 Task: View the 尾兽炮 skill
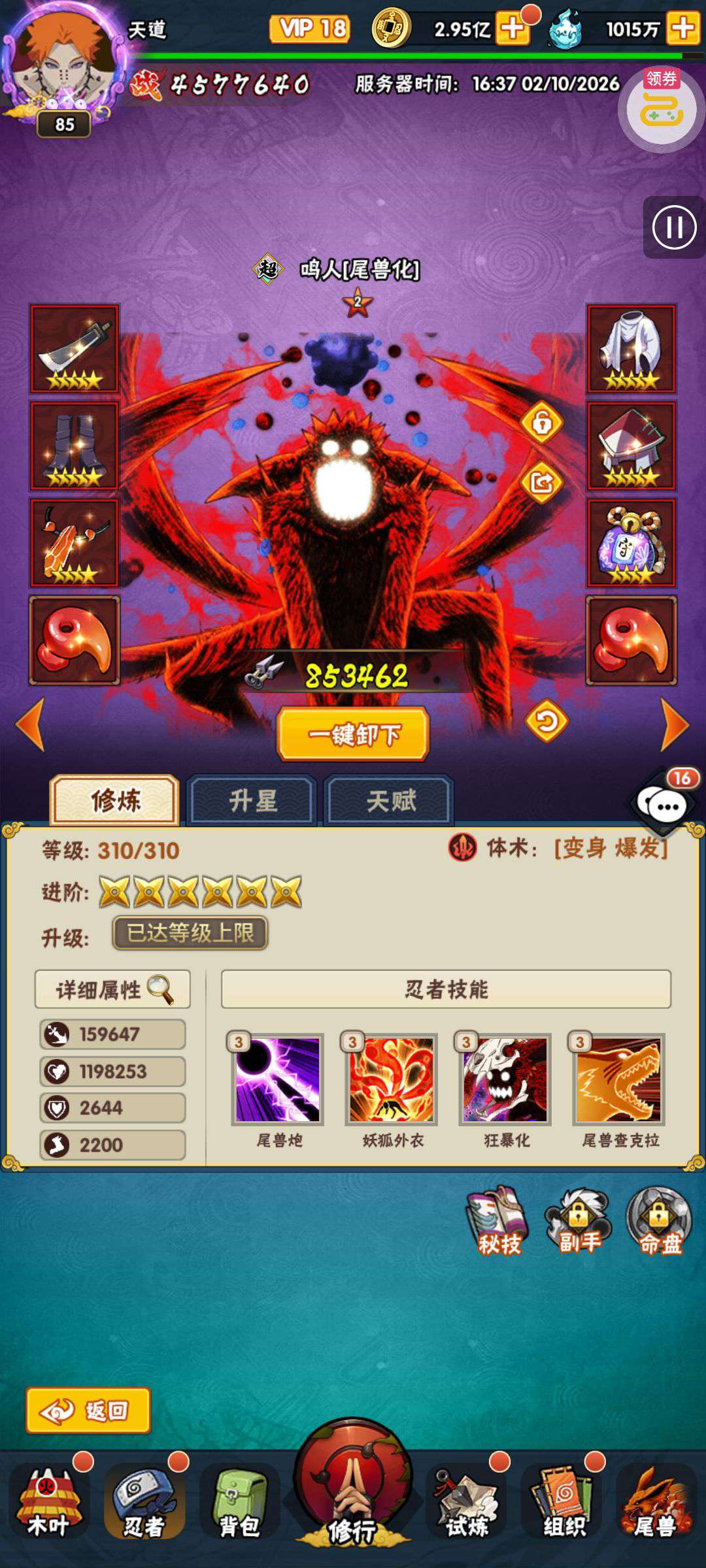click(x=278, y=1079)
